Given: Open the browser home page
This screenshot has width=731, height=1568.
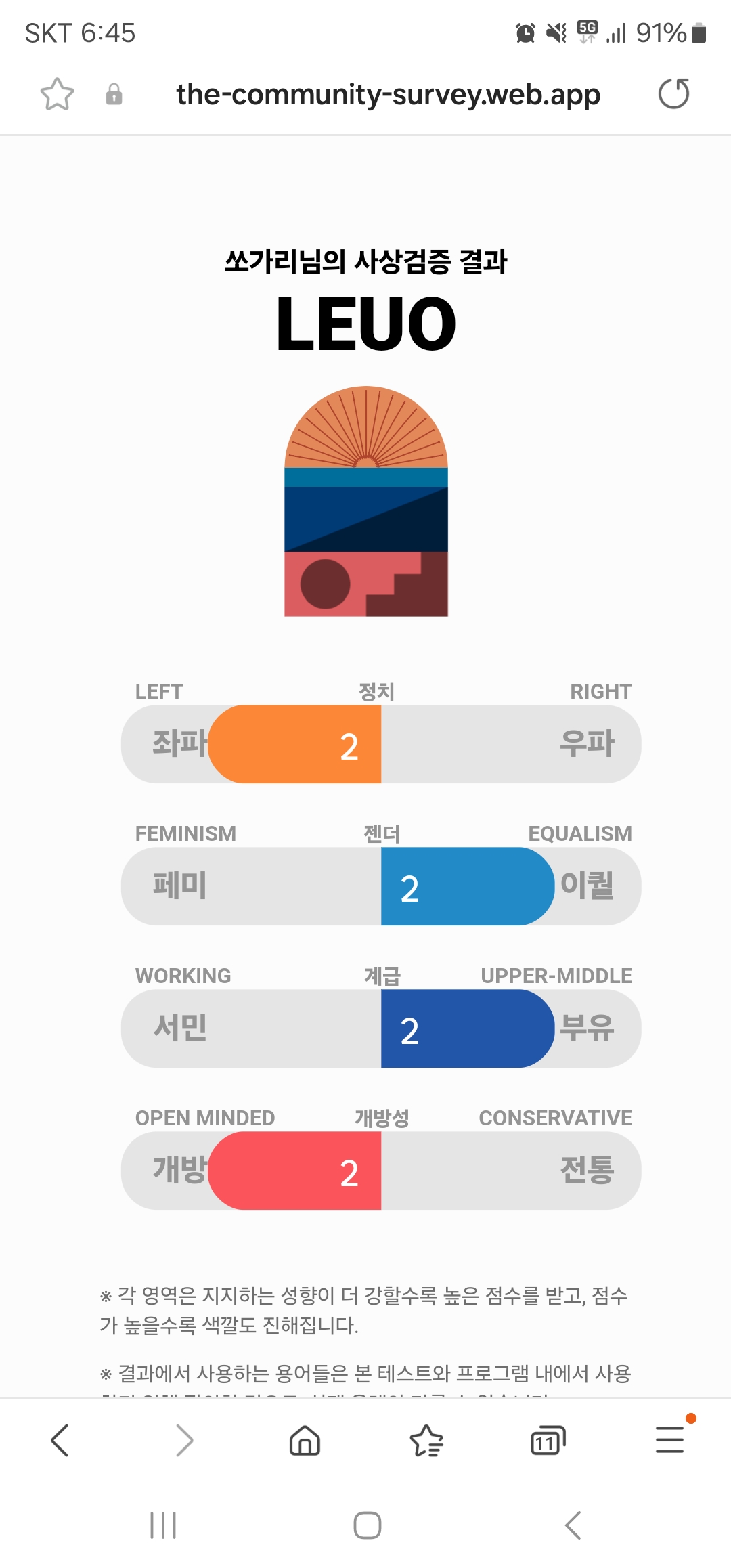Looking at the screenshot, I should click(305, 1440).
